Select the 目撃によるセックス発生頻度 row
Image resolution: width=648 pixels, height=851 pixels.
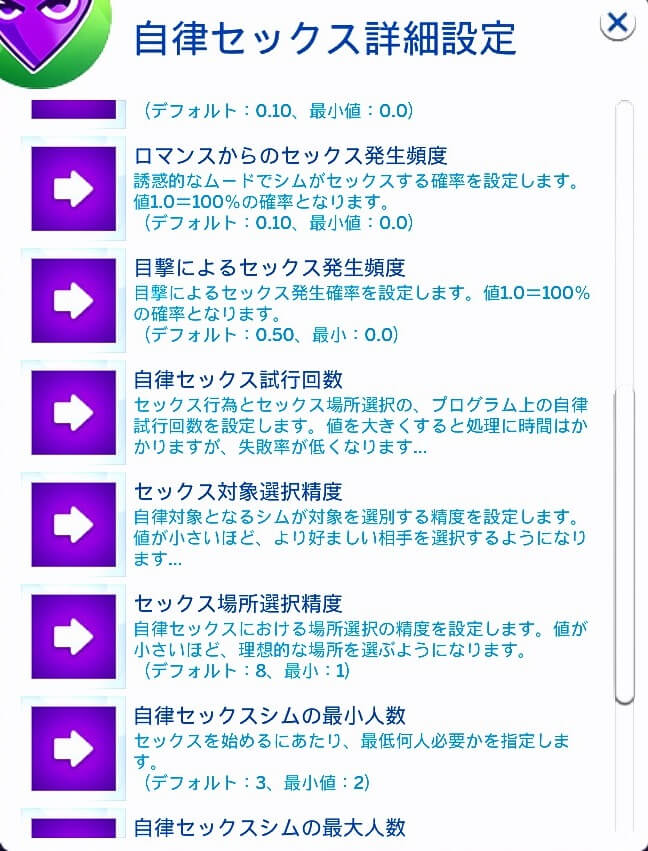click(73, 300)
